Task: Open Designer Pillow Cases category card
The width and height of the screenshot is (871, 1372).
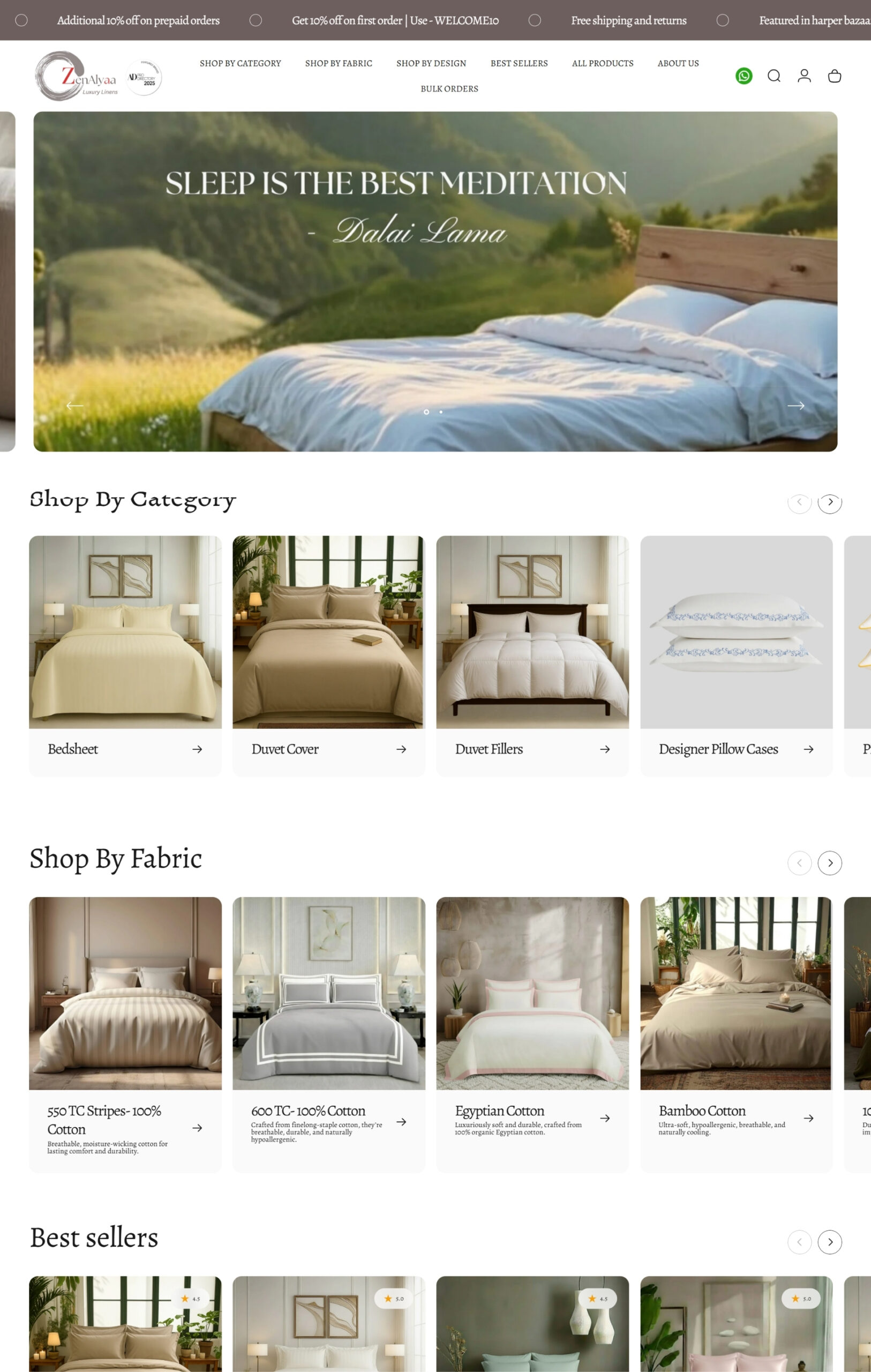Action: point(735,655)
